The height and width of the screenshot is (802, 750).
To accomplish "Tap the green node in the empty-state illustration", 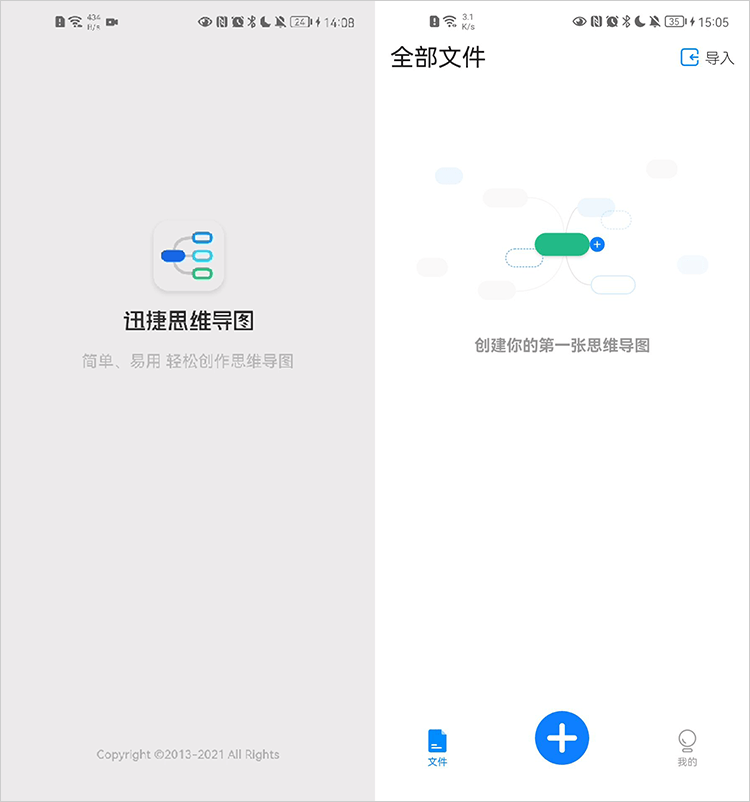I will pos(560,243).
